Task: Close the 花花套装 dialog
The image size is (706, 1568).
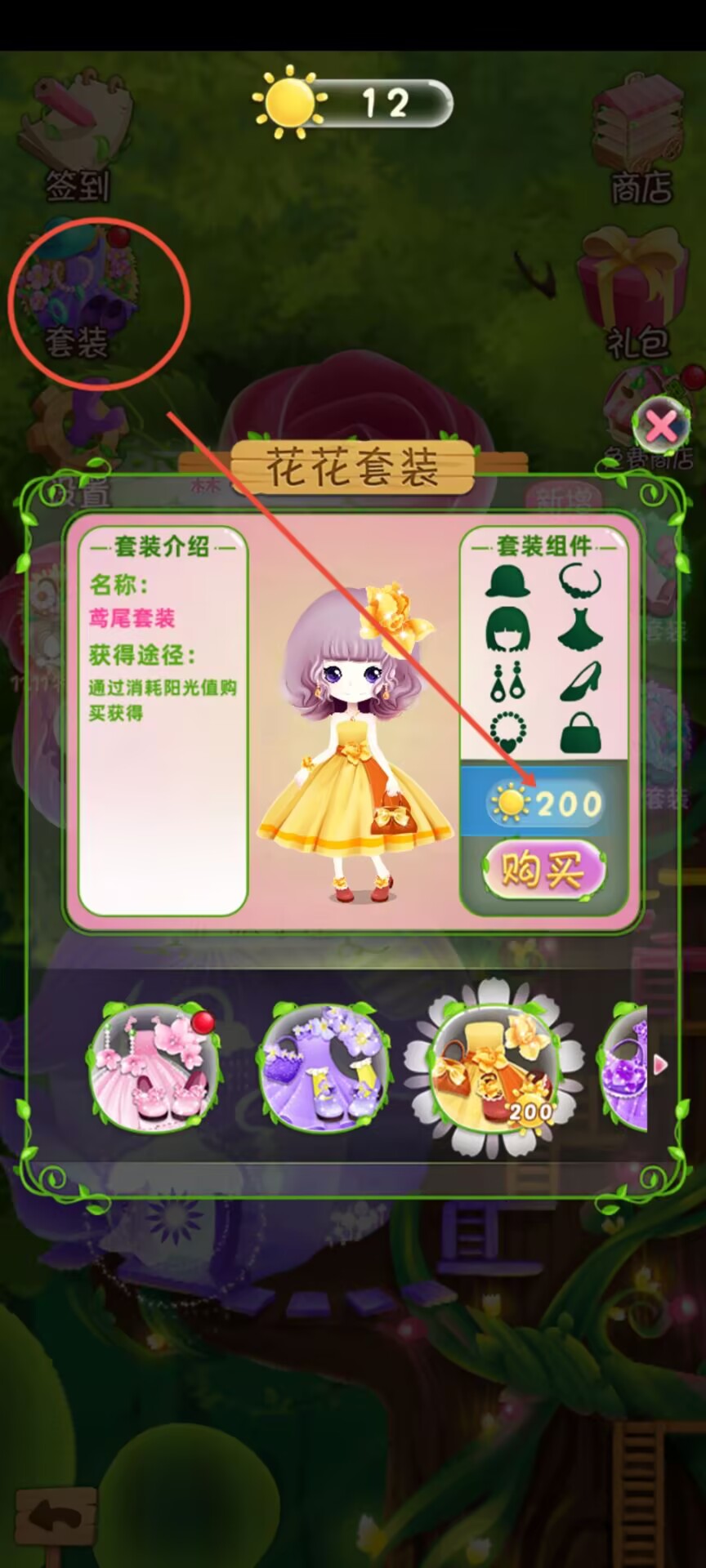Action: click(x=660, y=425)
